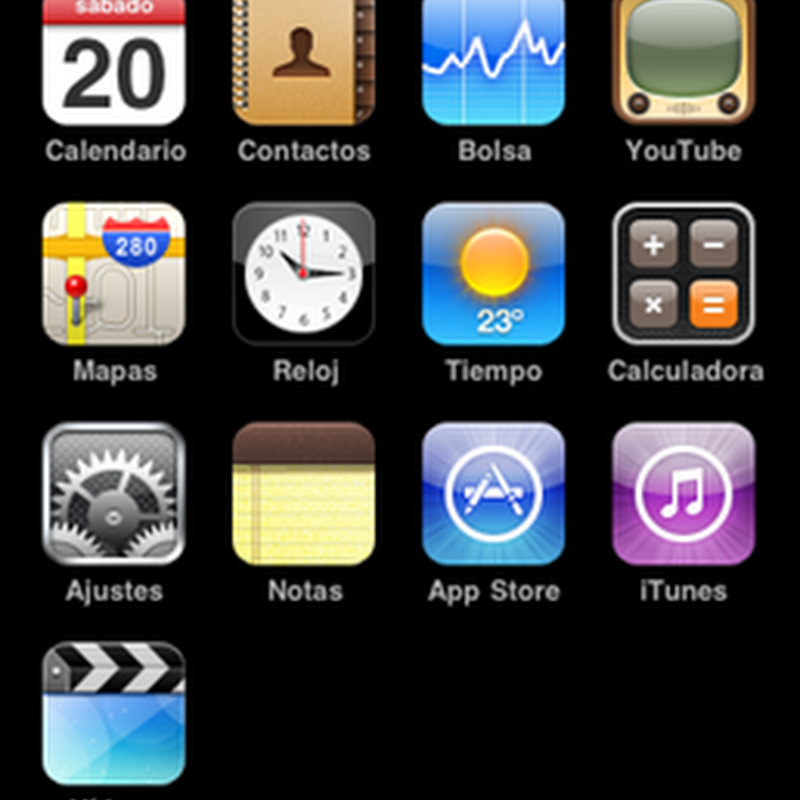Tap the Reloj clock app
Image resolution: width=800 pixels, height=800 pixels.
304,274
